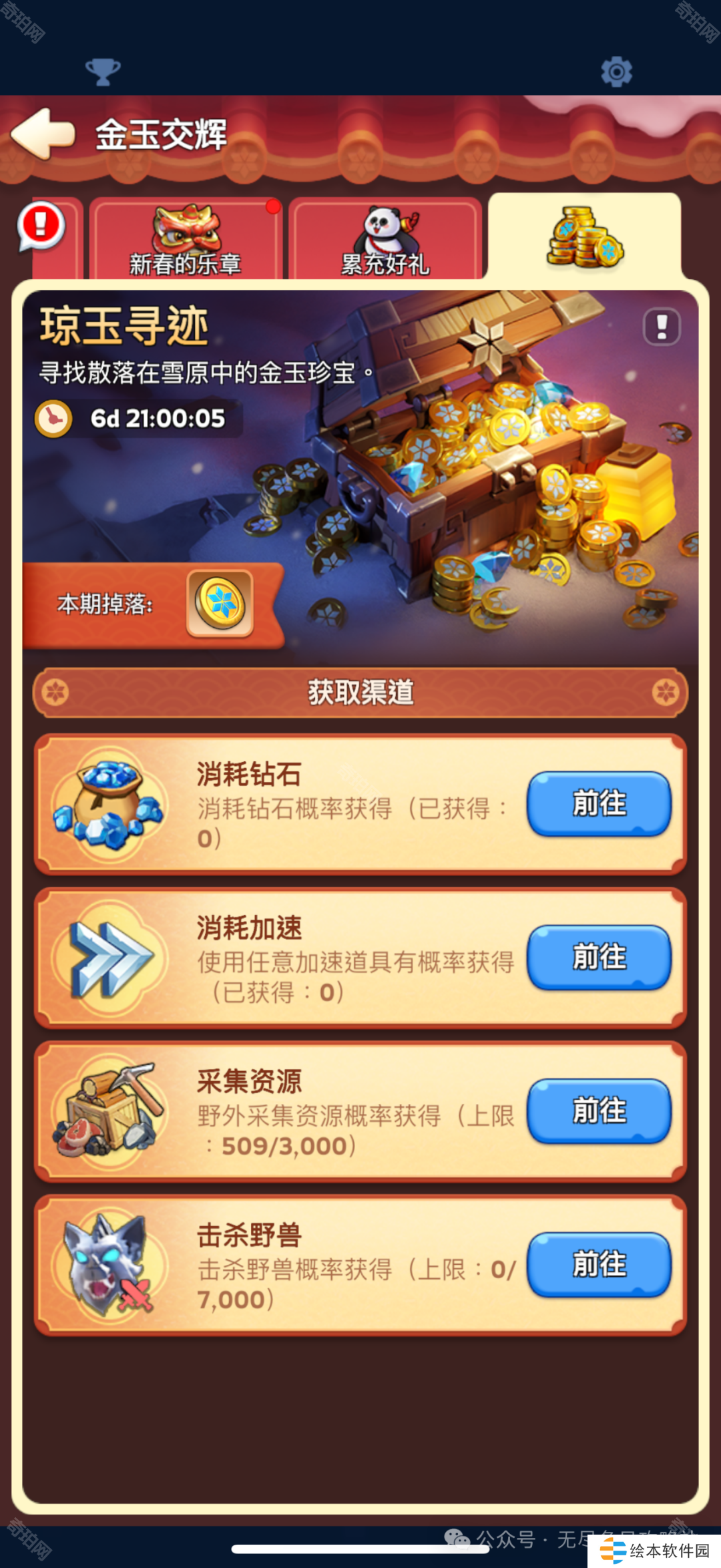Tap 前往 for 消耗钻石
The width and height of the screenshot is (721, 1568).
tap(599, 803)
